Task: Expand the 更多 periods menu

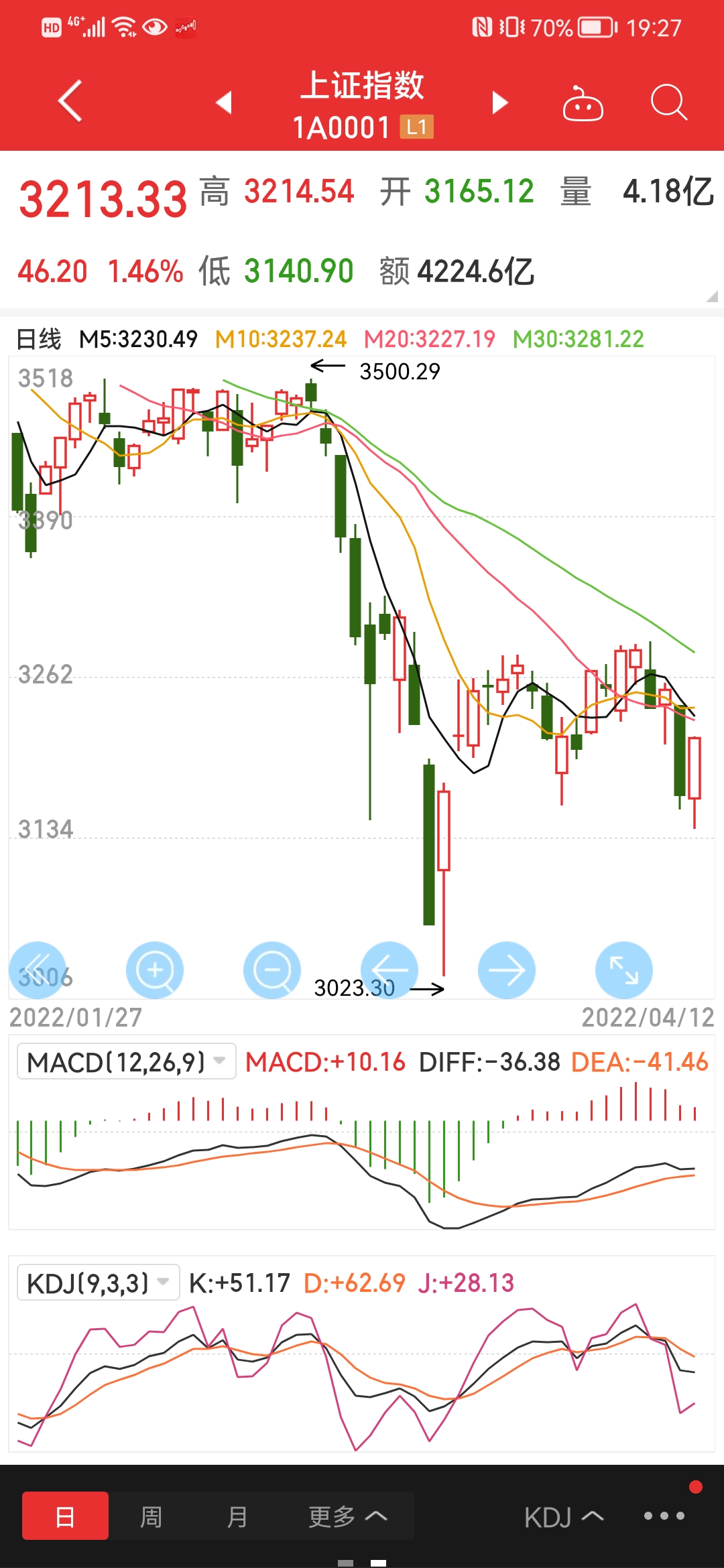Action: click(348, 1516)
